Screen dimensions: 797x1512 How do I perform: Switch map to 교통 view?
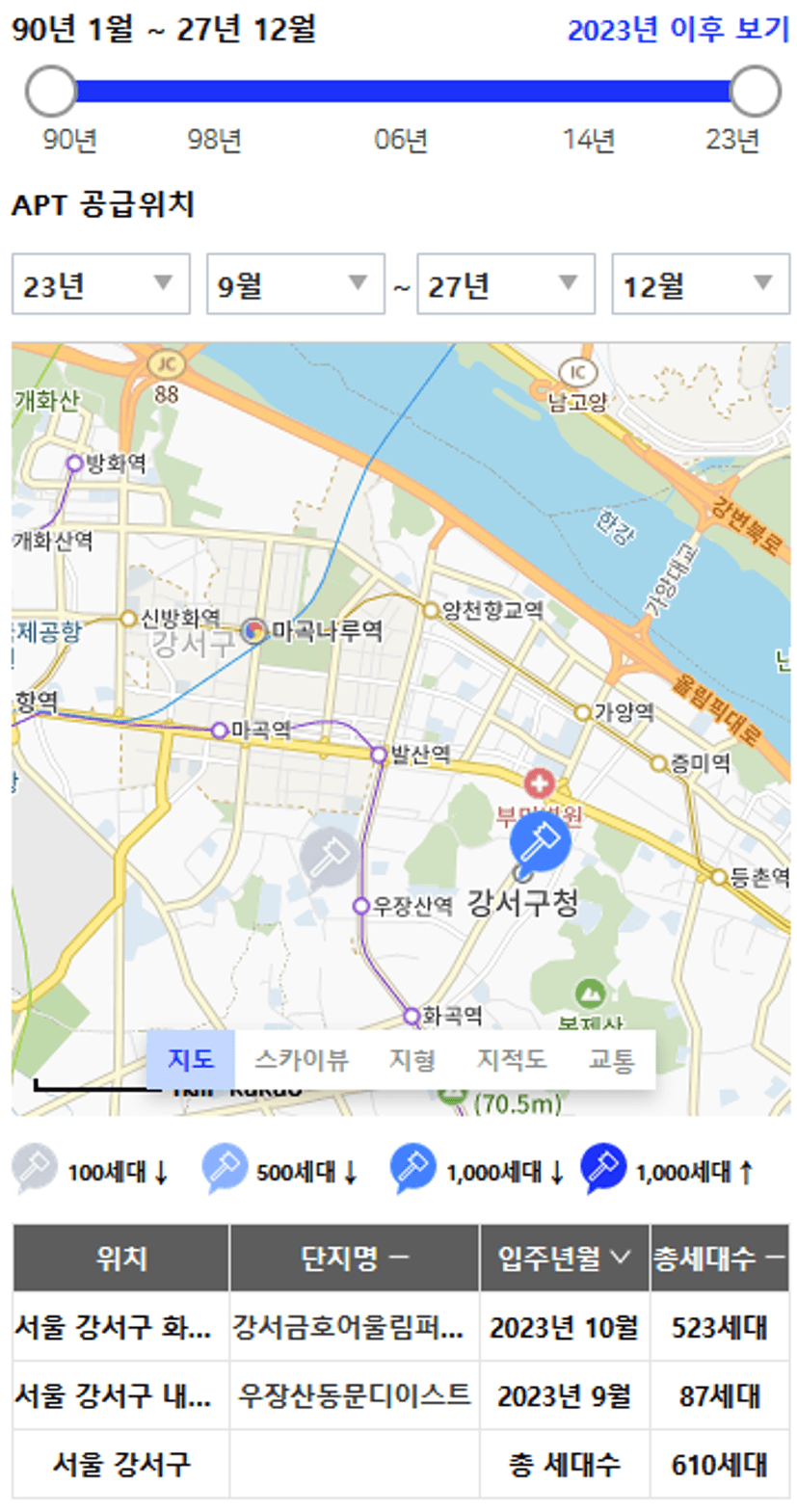611,1059
